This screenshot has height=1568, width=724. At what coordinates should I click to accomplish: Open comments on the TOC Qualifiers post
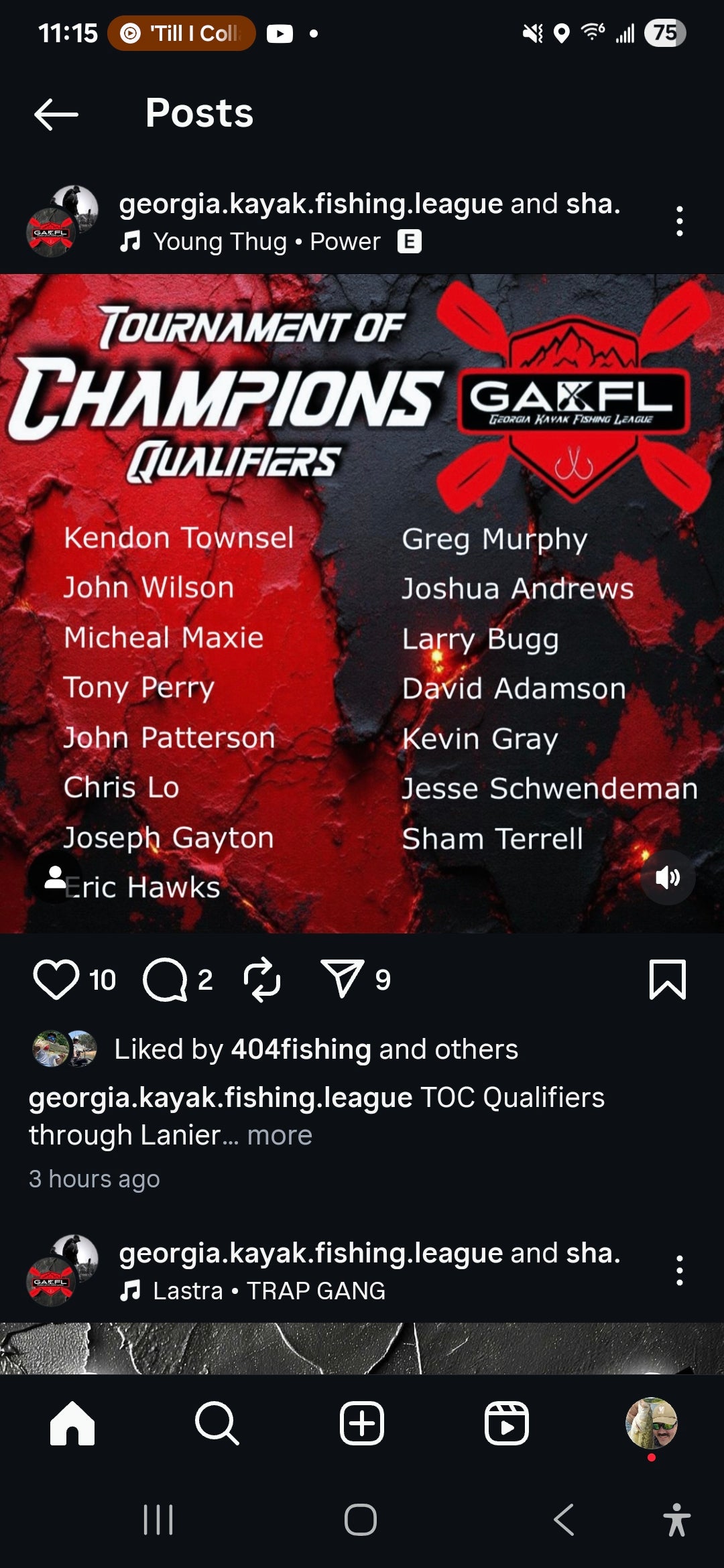[165, 980]
